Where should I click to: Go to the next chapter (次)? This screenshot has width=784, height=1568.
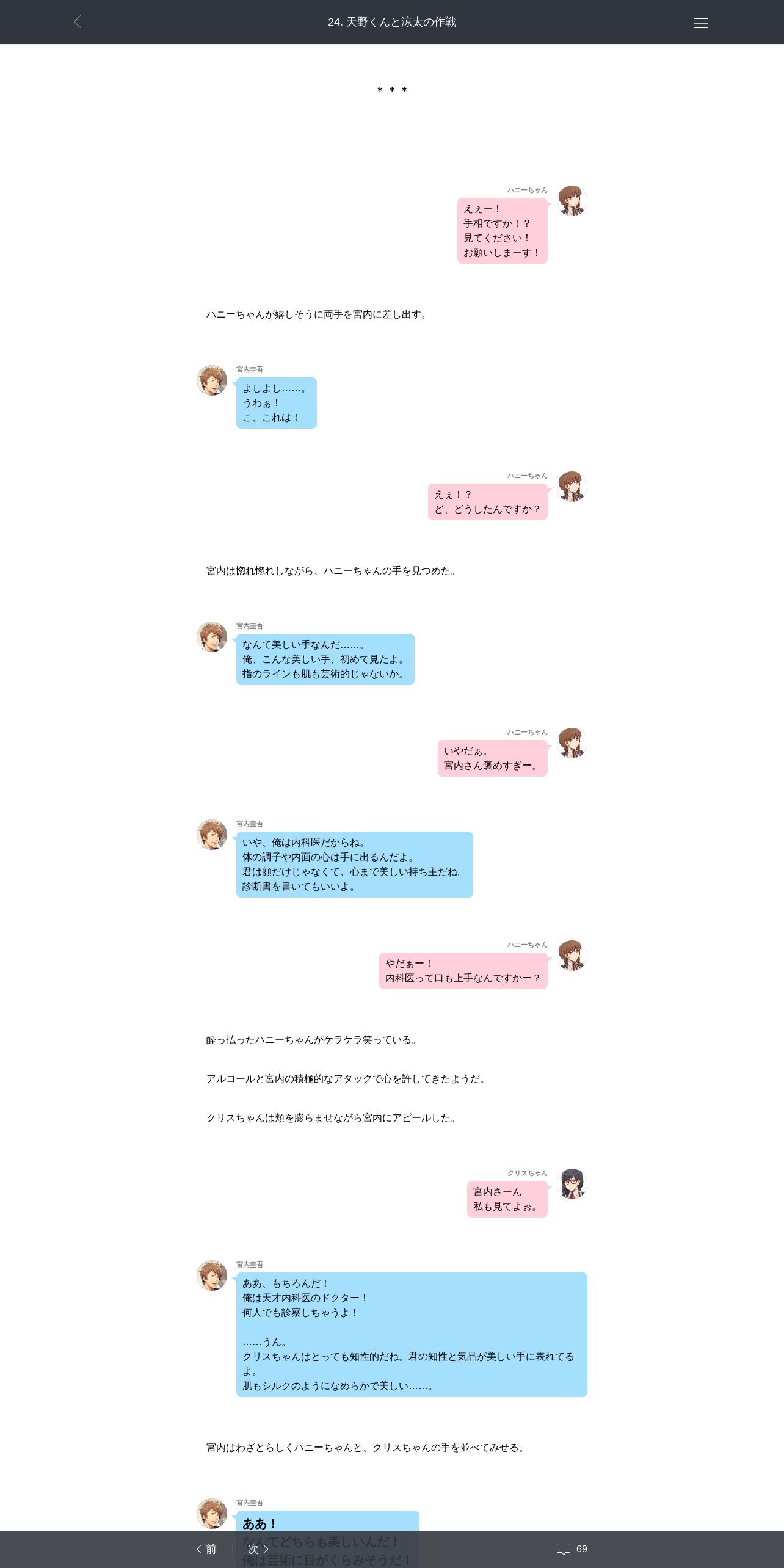point(258,1549)
